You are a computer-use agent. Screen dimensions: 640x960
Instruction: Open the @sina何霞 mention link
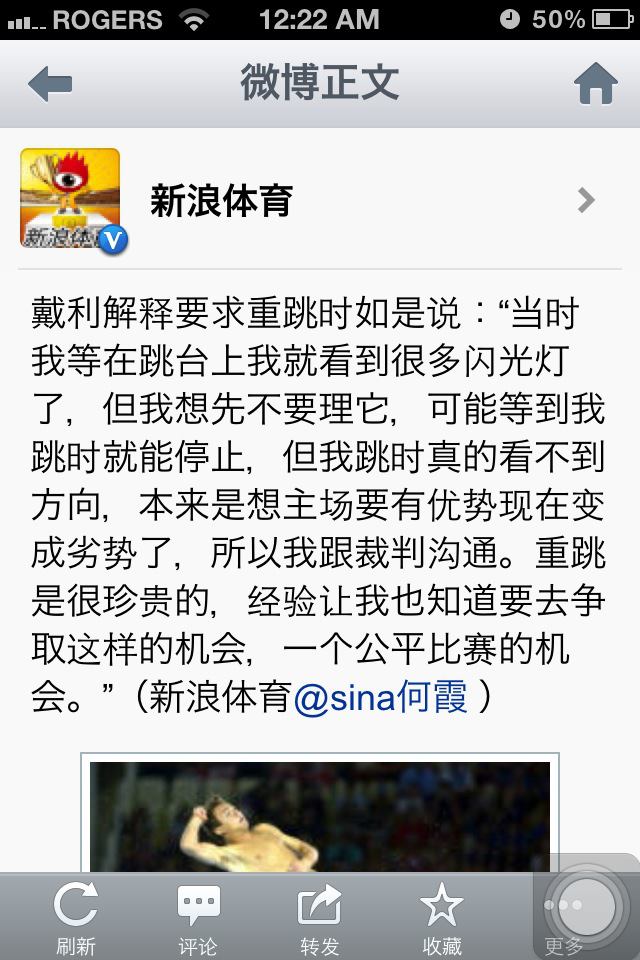[380, 697]
